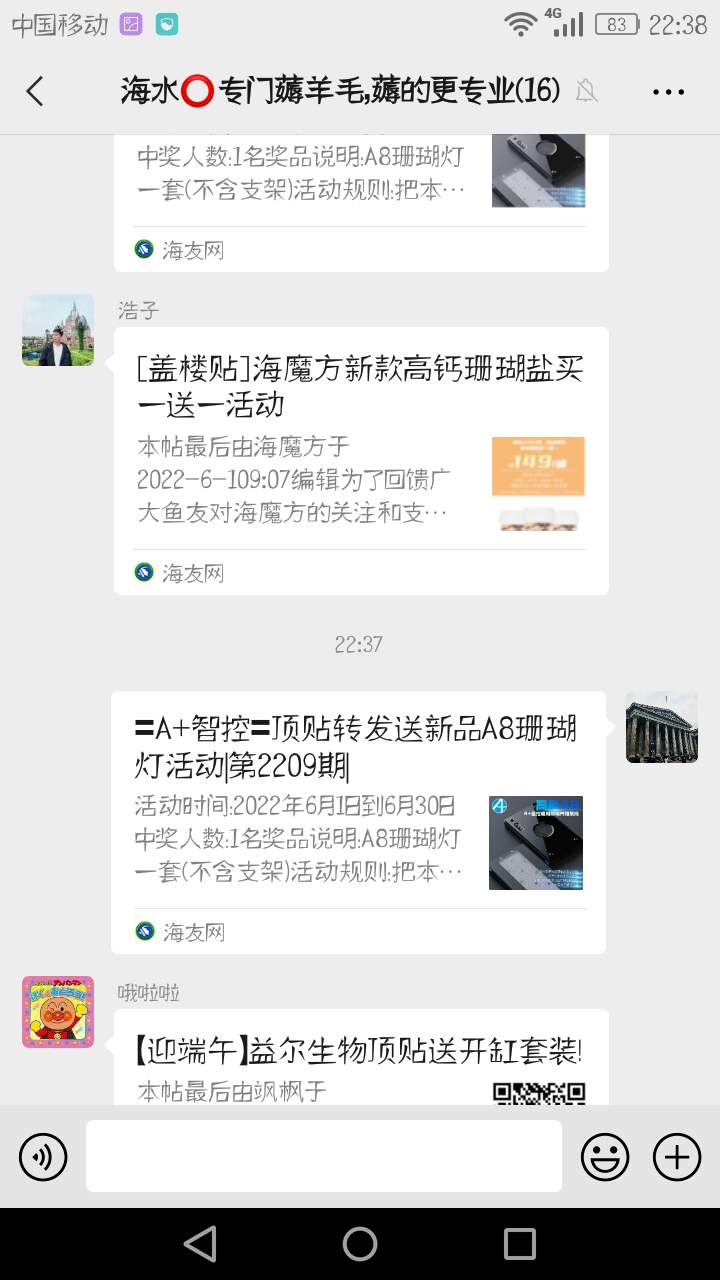The image size is (720, 1280).
Task: Open the emoji picker
Action: tap(605, 1157)
